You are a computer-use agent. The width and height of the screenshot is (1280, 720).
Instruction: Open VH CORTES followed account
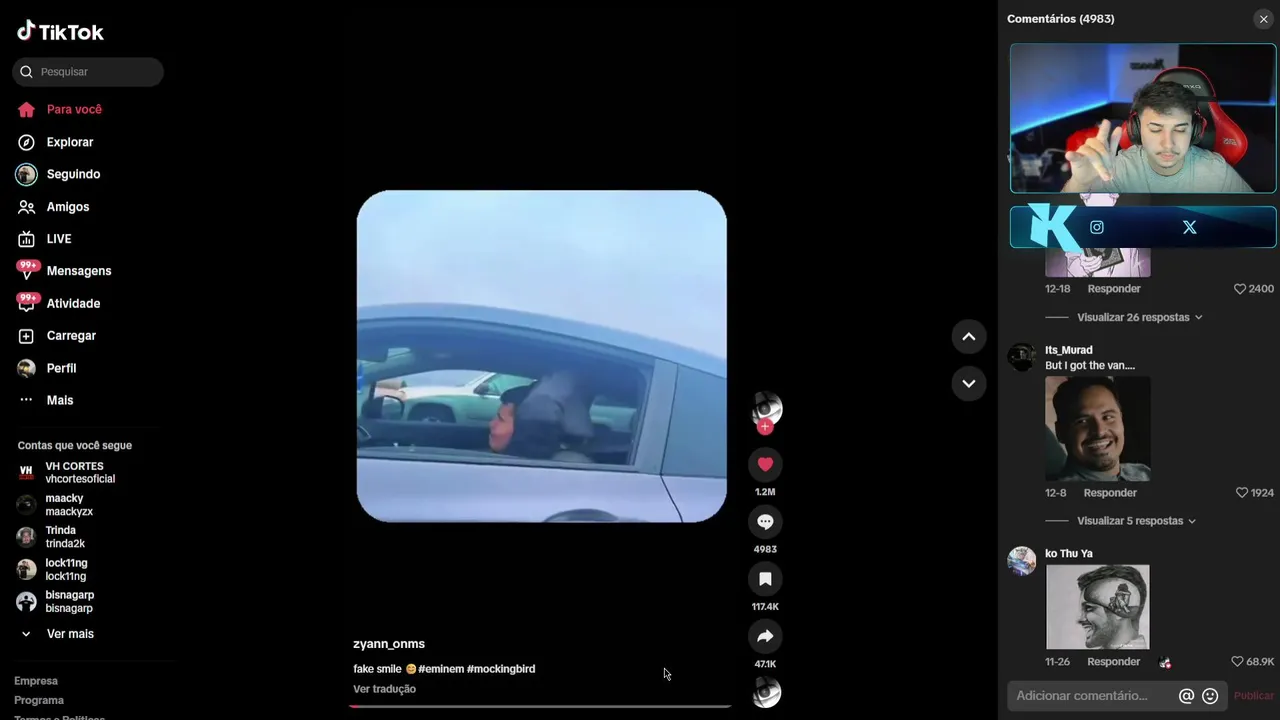[x=73, y=472]
